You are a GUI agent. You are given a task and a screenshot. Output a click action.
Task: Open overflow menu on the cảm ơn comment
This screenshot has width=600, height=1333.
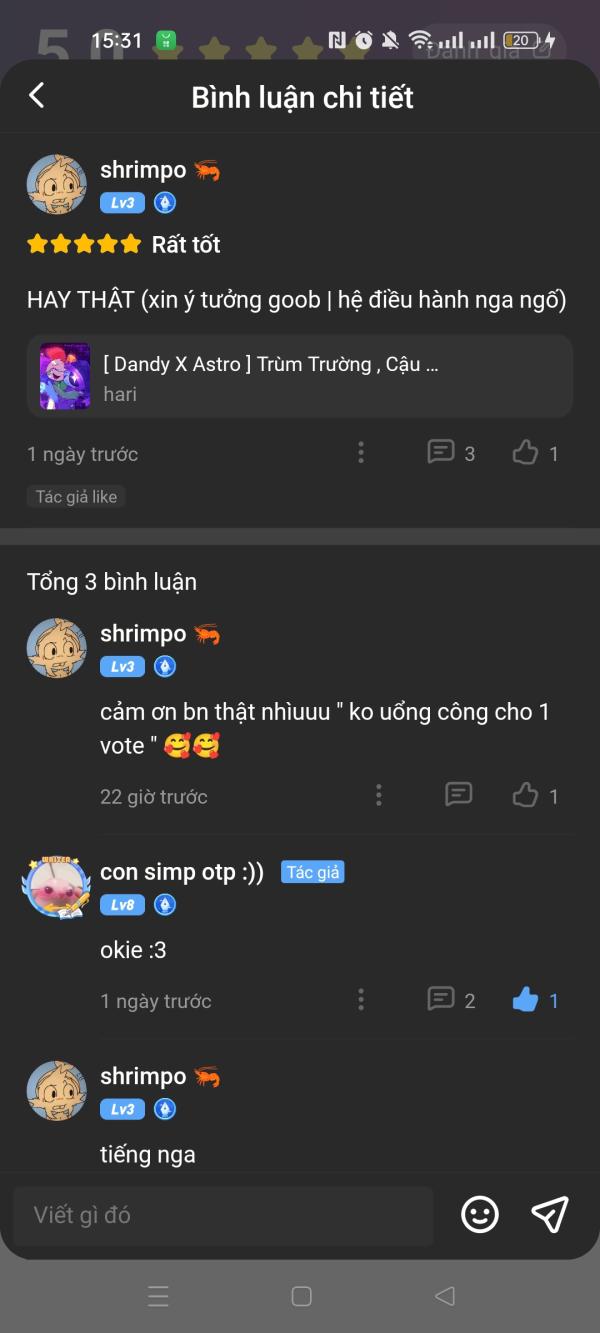pyautogui.click(x=378, y=796)
